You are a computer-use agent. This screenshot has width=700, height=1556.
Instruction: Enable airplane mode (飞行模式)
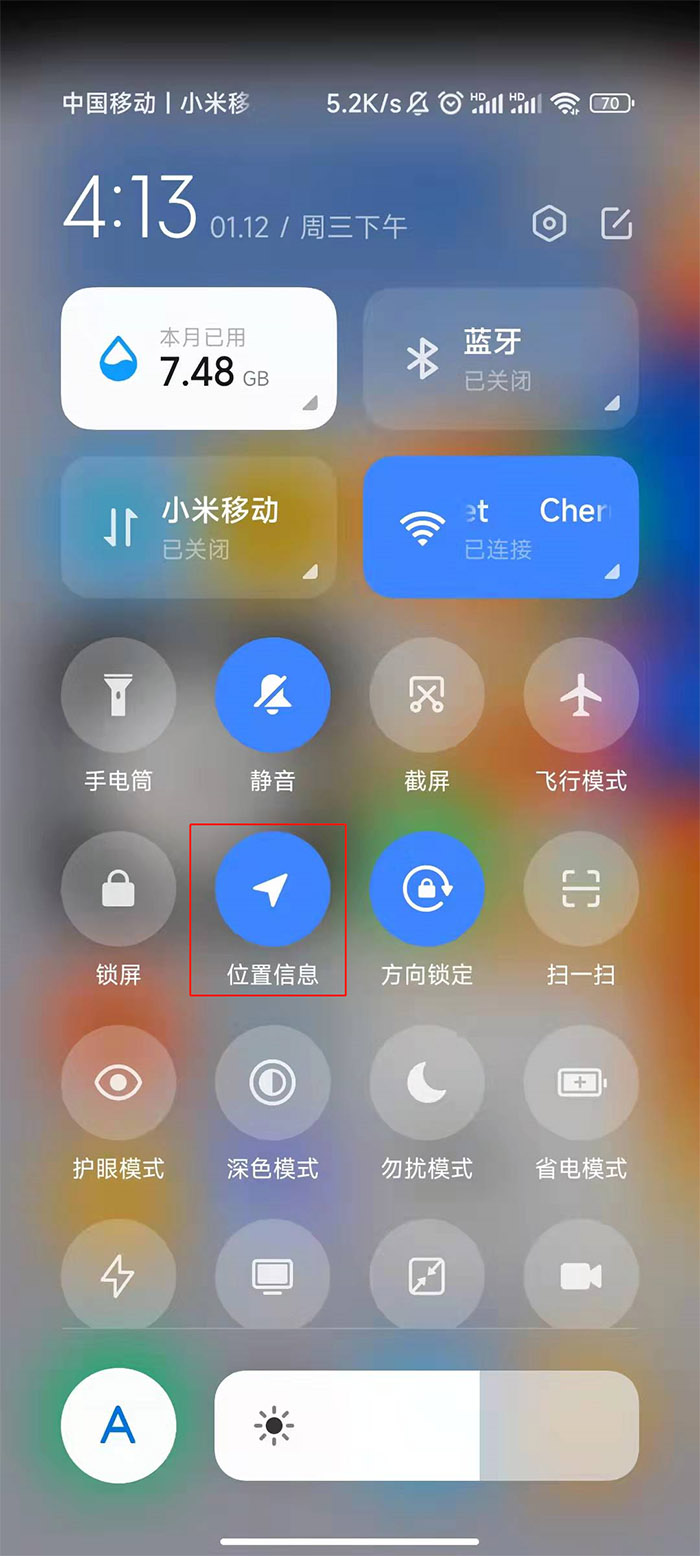pos(581,695)
